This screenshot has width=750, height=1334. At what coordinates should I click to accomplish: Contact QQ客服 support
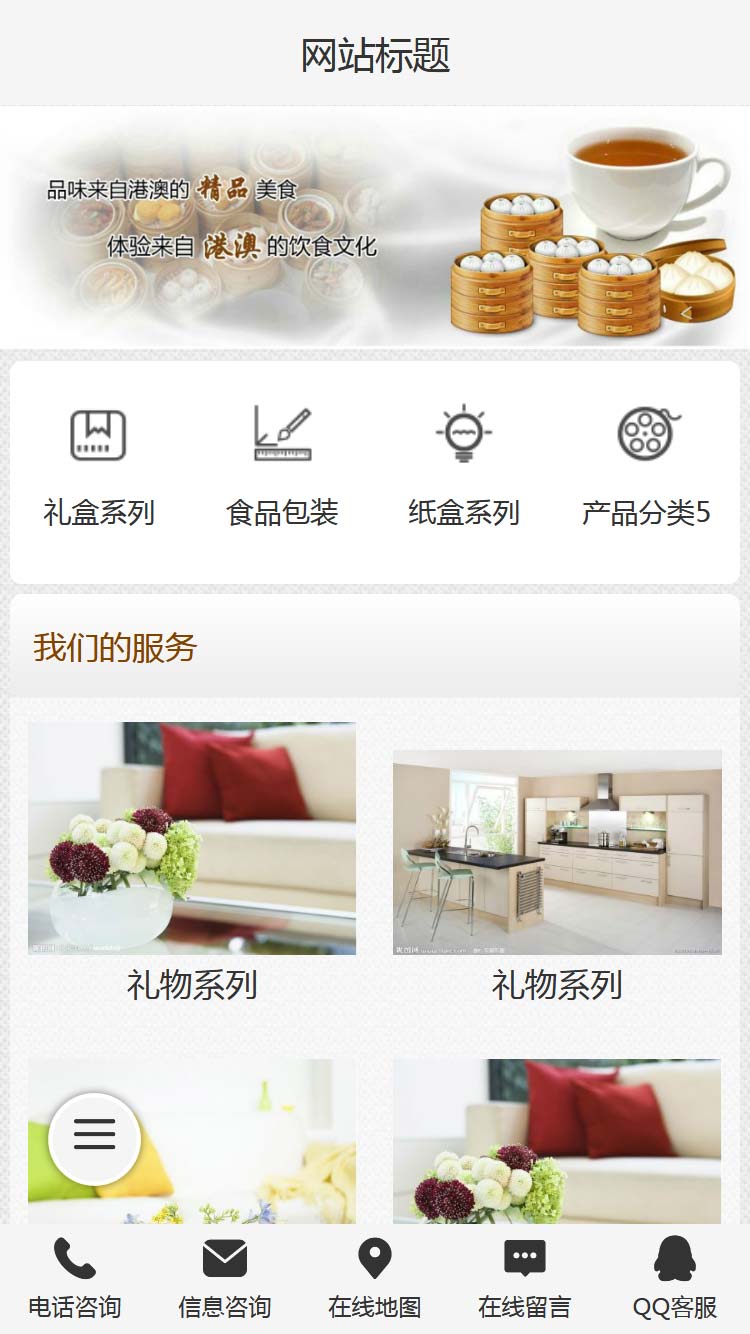point(675,1278)
